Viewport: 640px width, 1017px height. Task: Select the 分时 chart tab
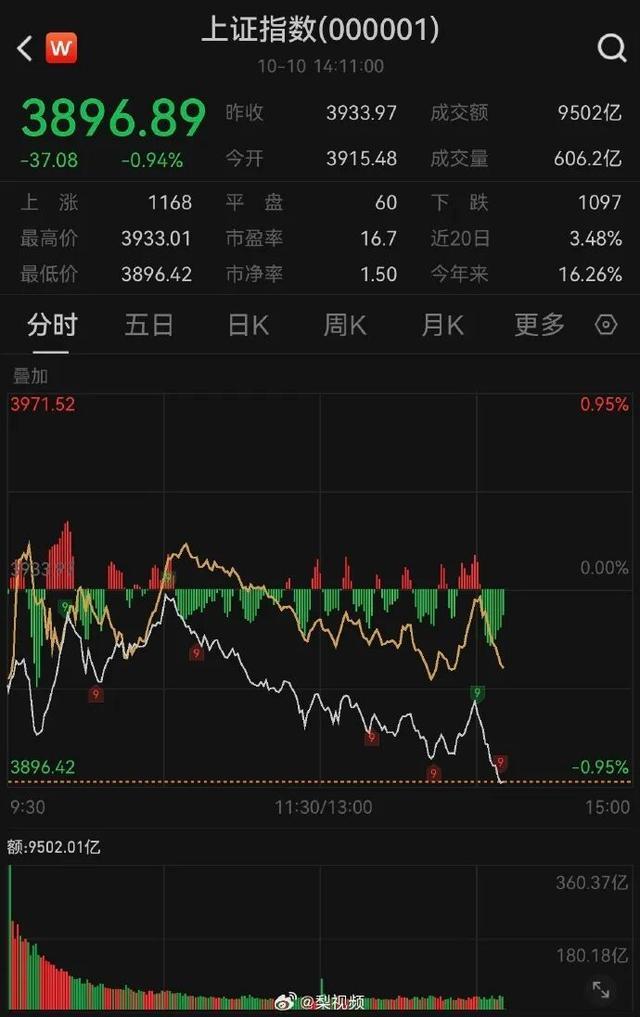pyautogui.click(x=52, y=325)
